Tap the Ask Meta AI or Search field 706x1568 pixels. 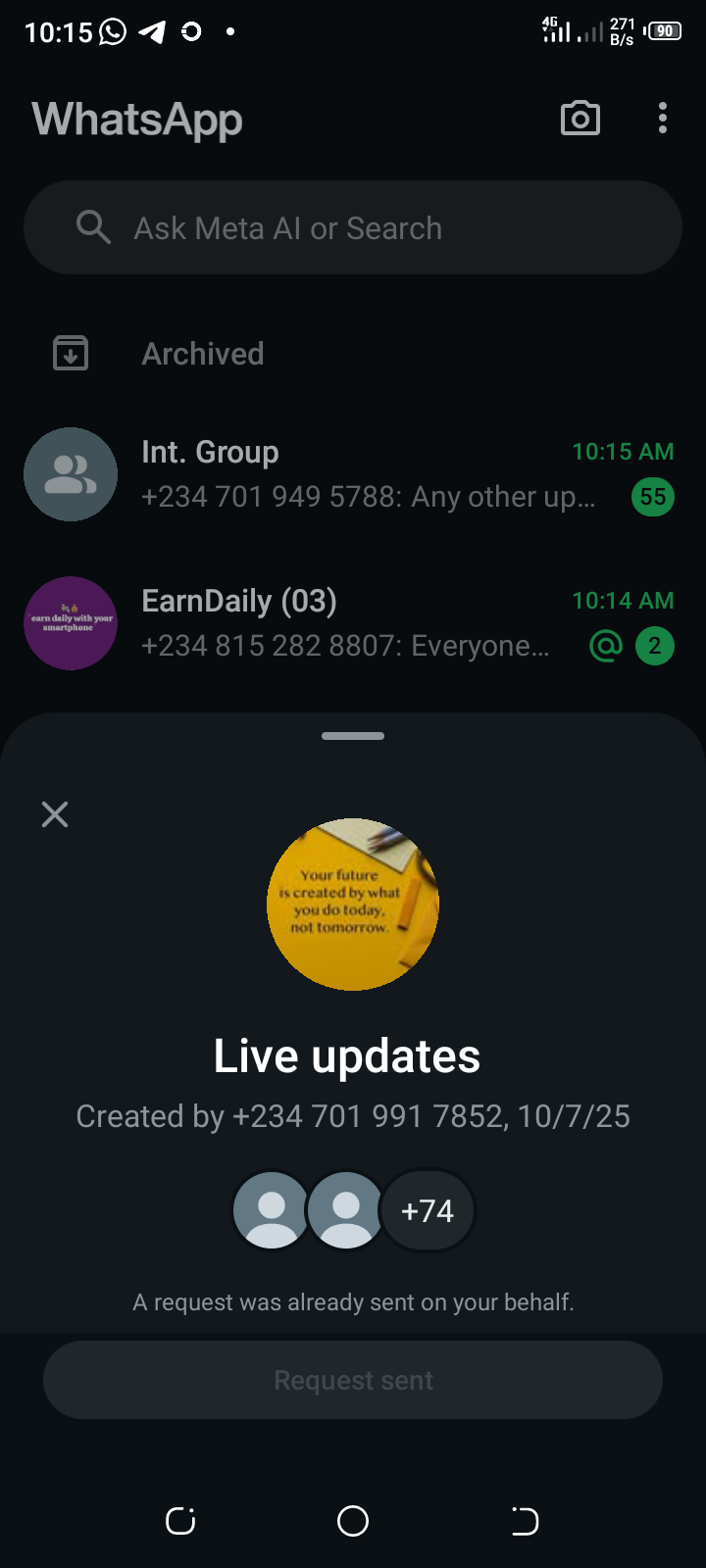pyautogui.click(x=353, y=227)
